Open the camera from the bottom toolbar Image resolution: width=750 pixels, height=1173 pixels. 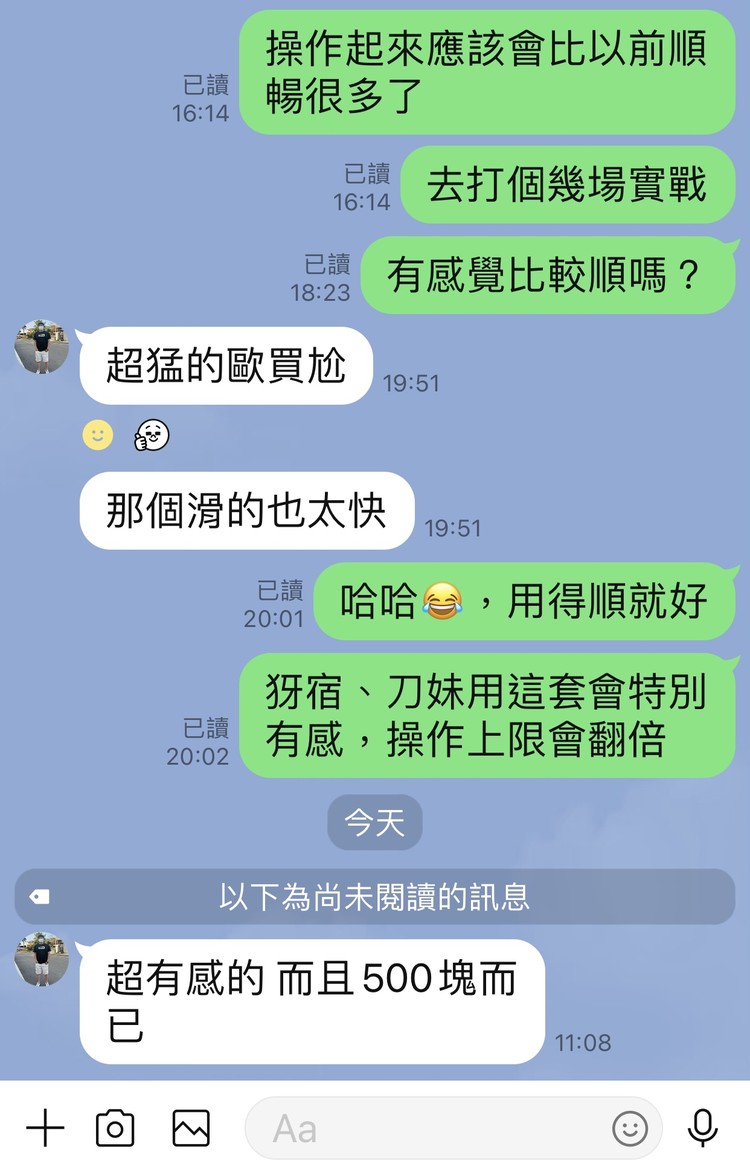click(115, 1127)
